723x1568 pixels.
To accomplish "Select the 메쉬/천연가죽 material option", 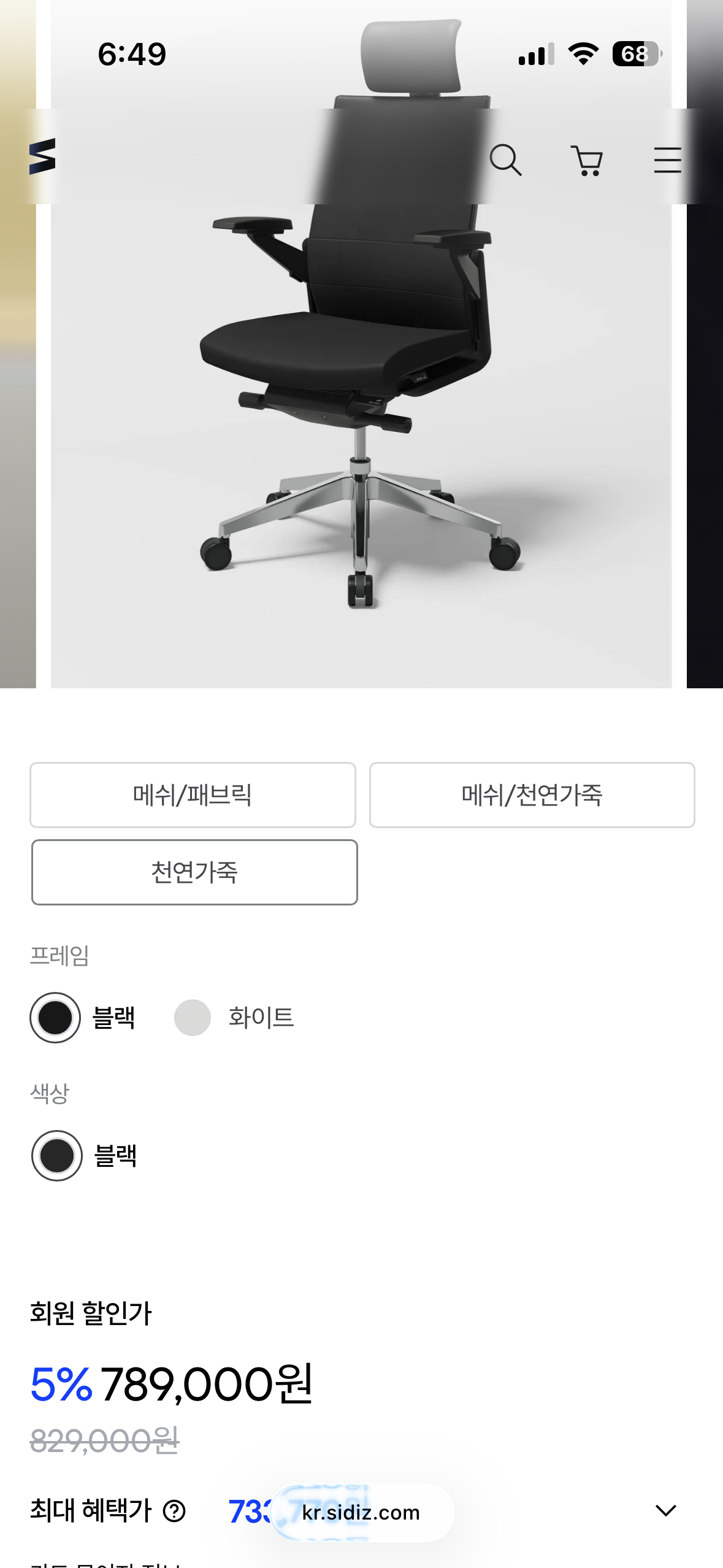I will point(532,795).
